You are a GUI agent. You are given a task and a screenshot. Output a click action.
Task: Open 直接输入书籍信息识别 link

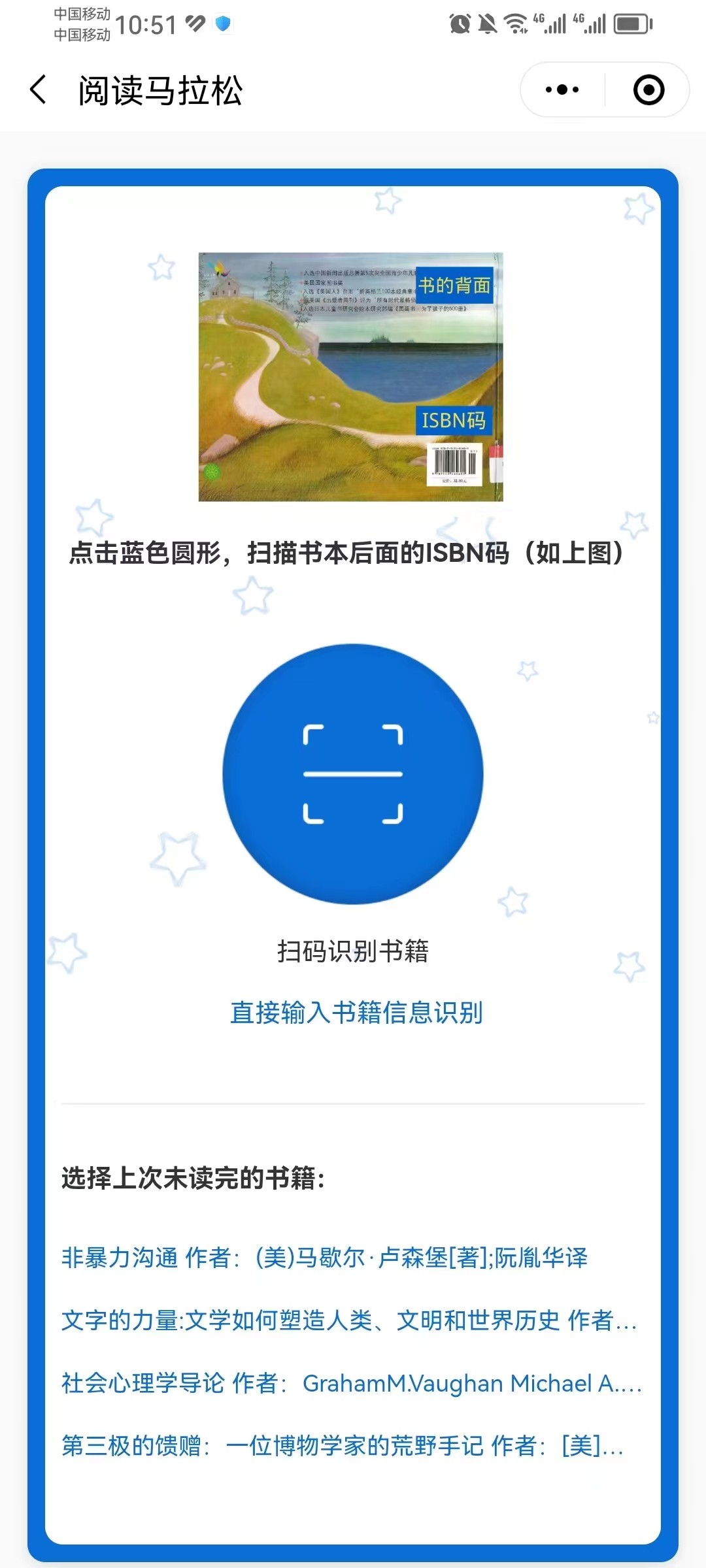click(x=356, y=1013)
